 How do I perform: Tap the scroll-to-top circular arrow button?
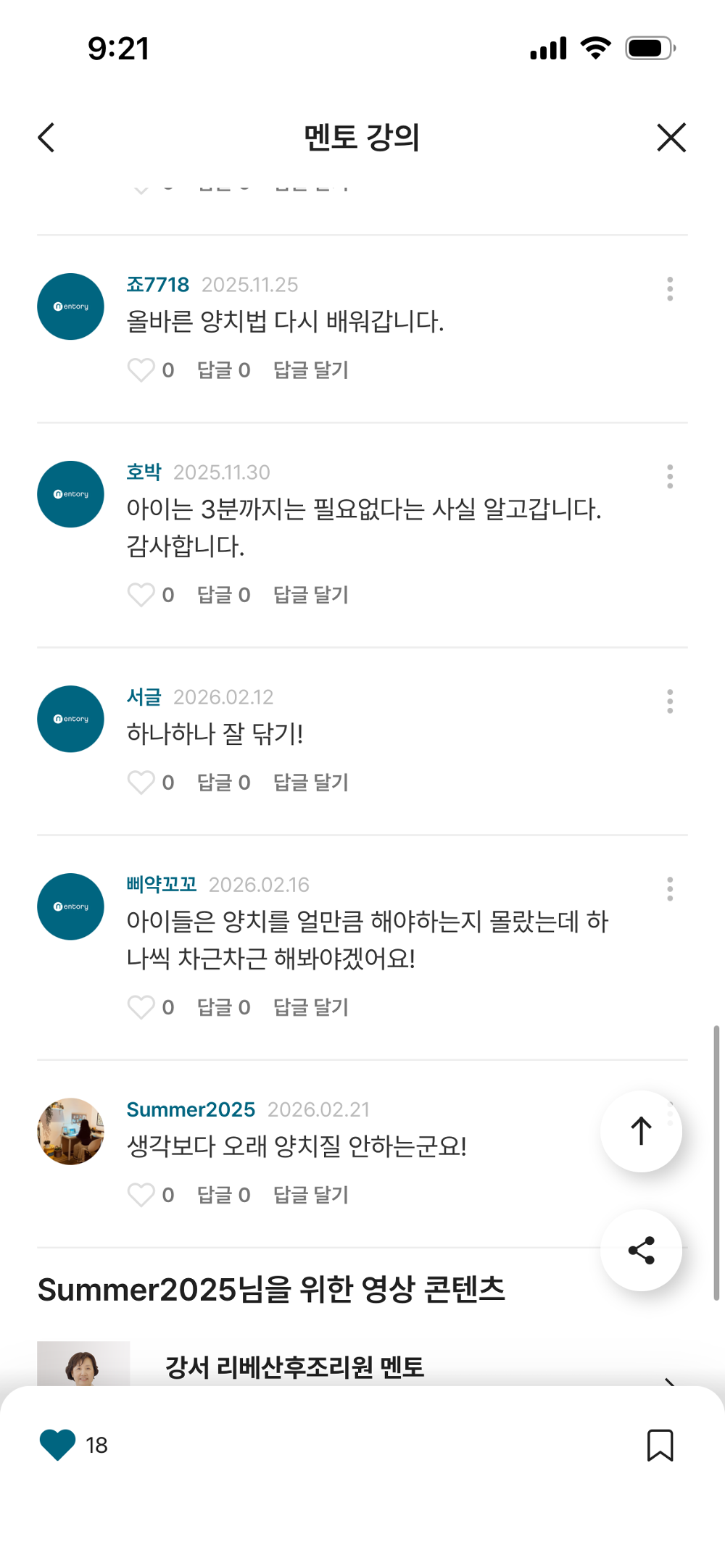coord(641,1130)
